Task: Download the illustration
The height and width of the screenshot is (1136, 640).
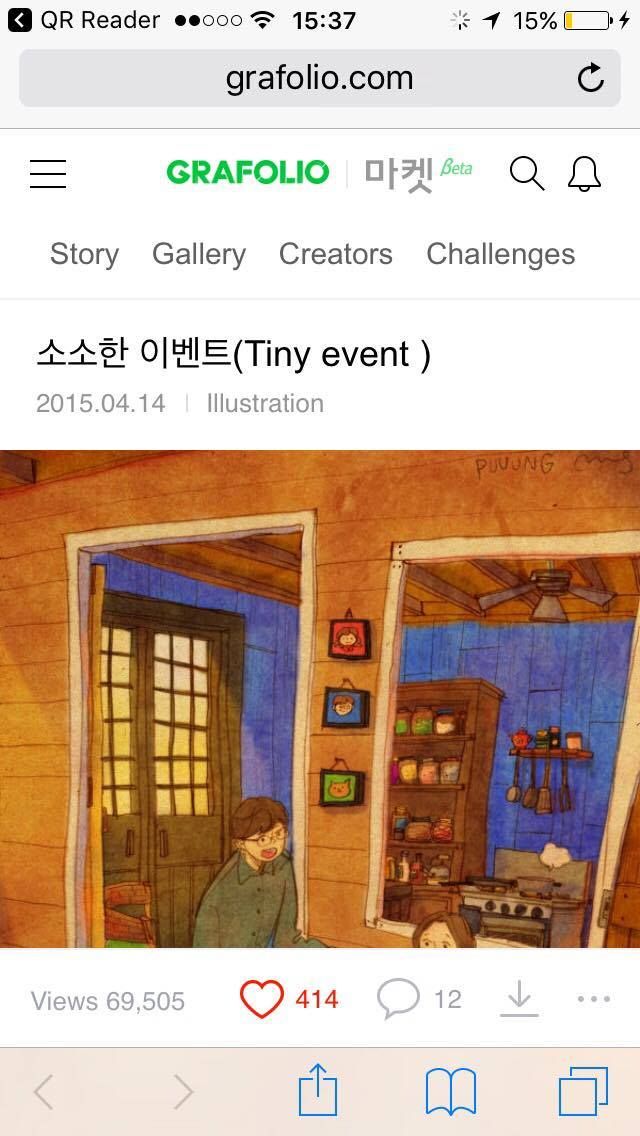Action: [518, 999]
